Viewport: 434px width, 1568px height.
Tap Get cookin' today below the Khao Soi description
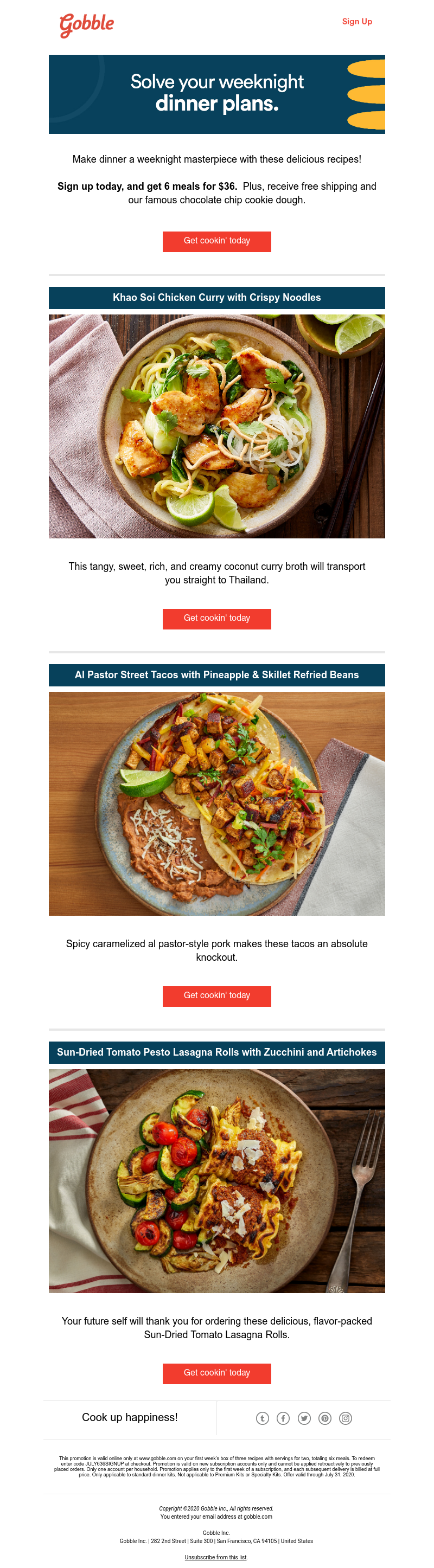[216, 619]
